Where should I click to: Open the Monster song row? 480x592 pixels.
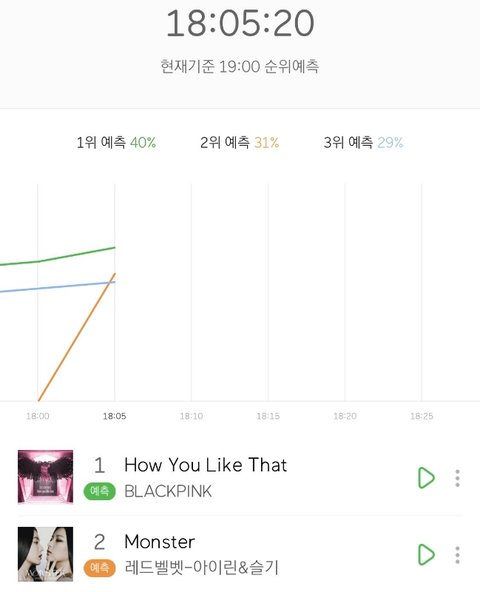pos(240,554)
